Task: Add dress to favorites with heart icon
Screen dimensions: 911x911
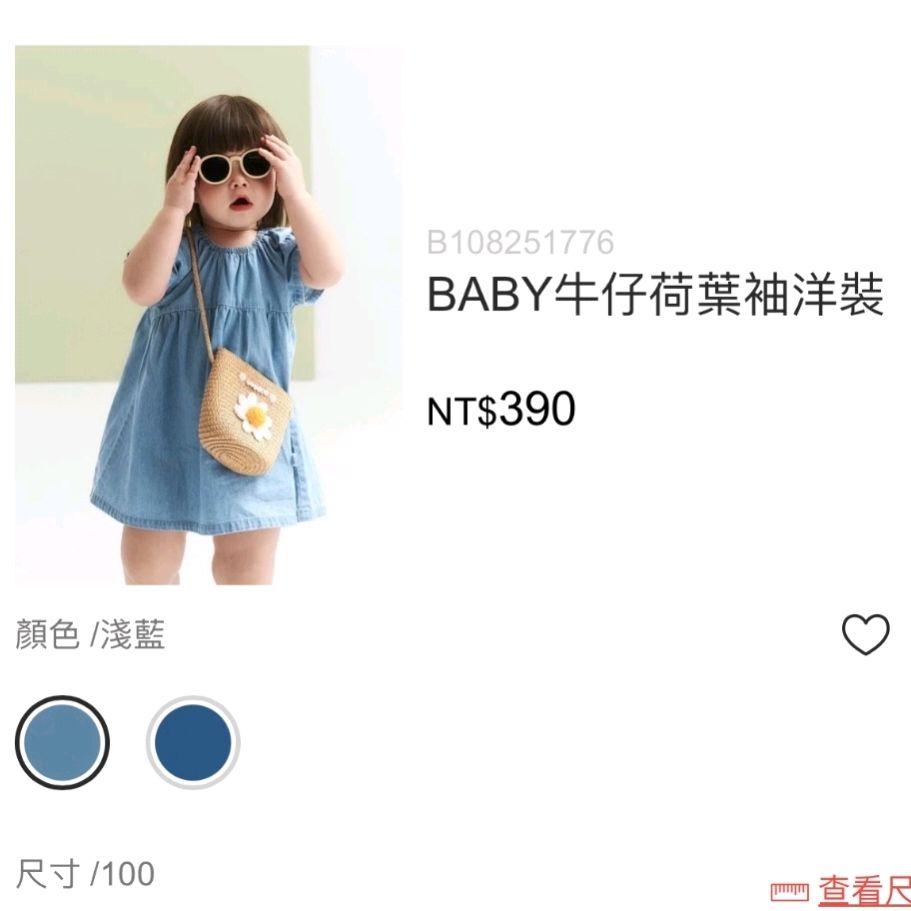Action: pyautogui.click(x=865, y=635)
